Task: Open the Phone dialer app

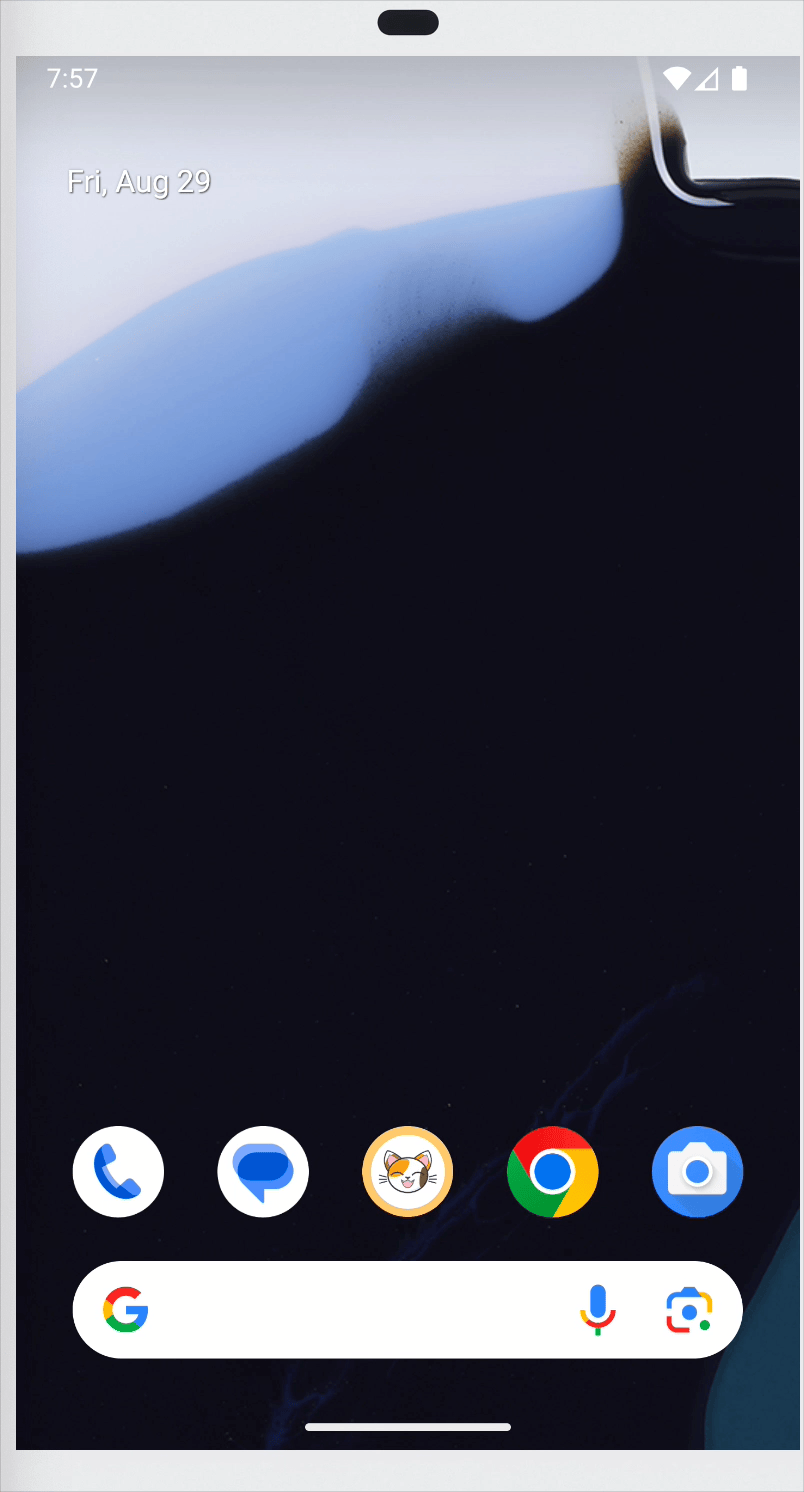Action: pyautogui.click(x=118, y=1171)
